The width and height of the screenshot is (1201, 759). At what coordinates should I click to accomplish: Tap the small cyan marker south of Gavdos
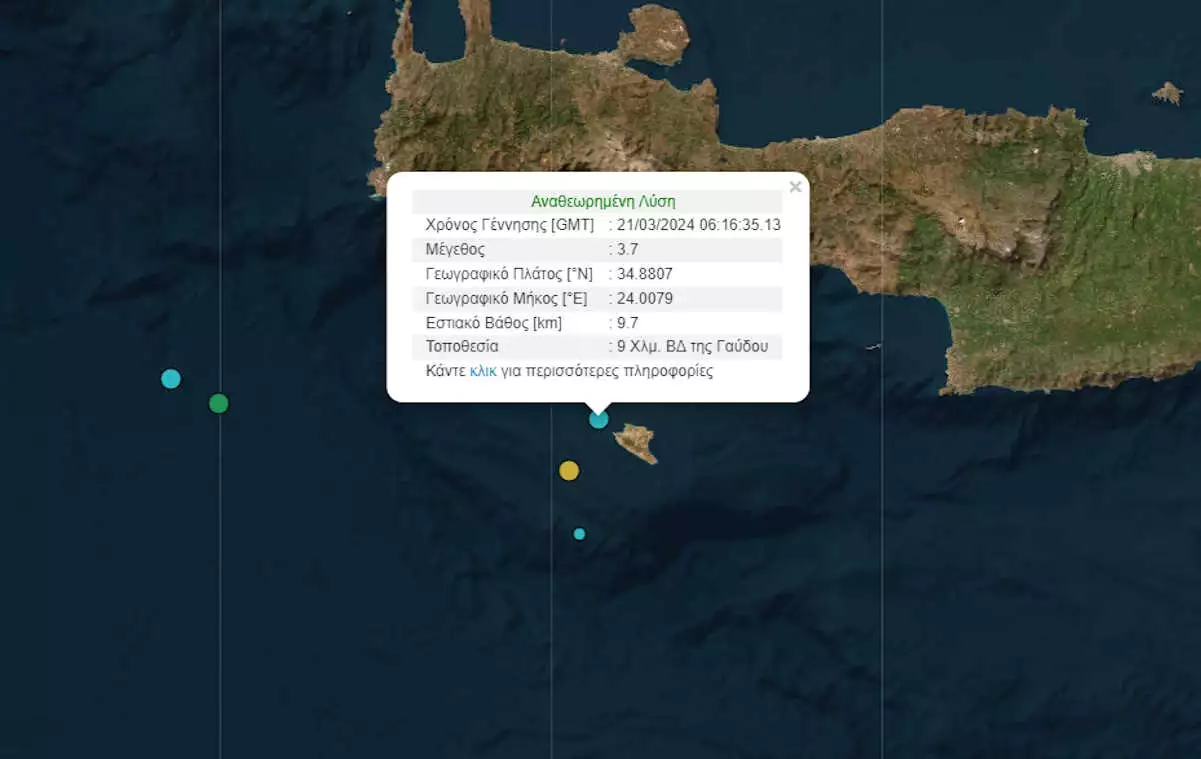[x=579, y=534]
